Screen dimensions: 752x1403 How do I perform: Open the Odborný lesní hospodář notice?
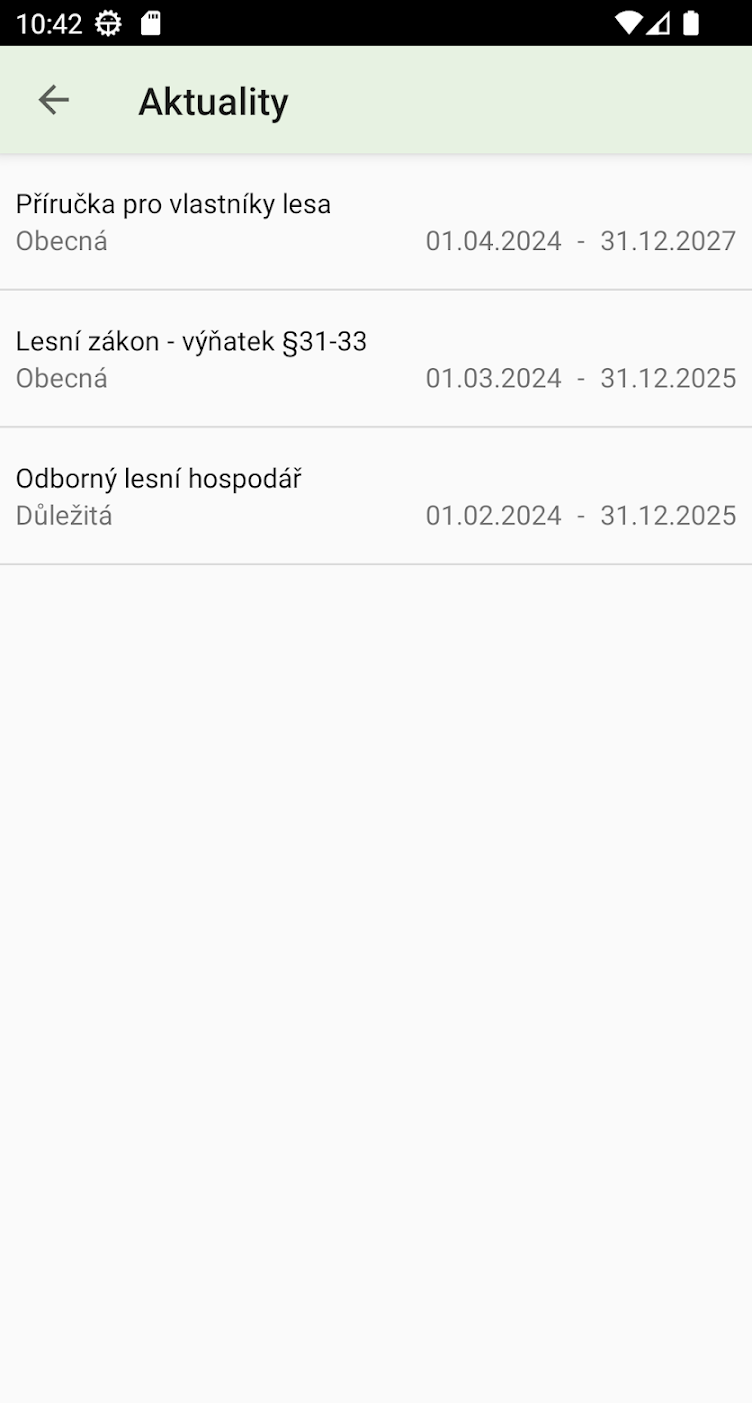[x=158, y=479]
